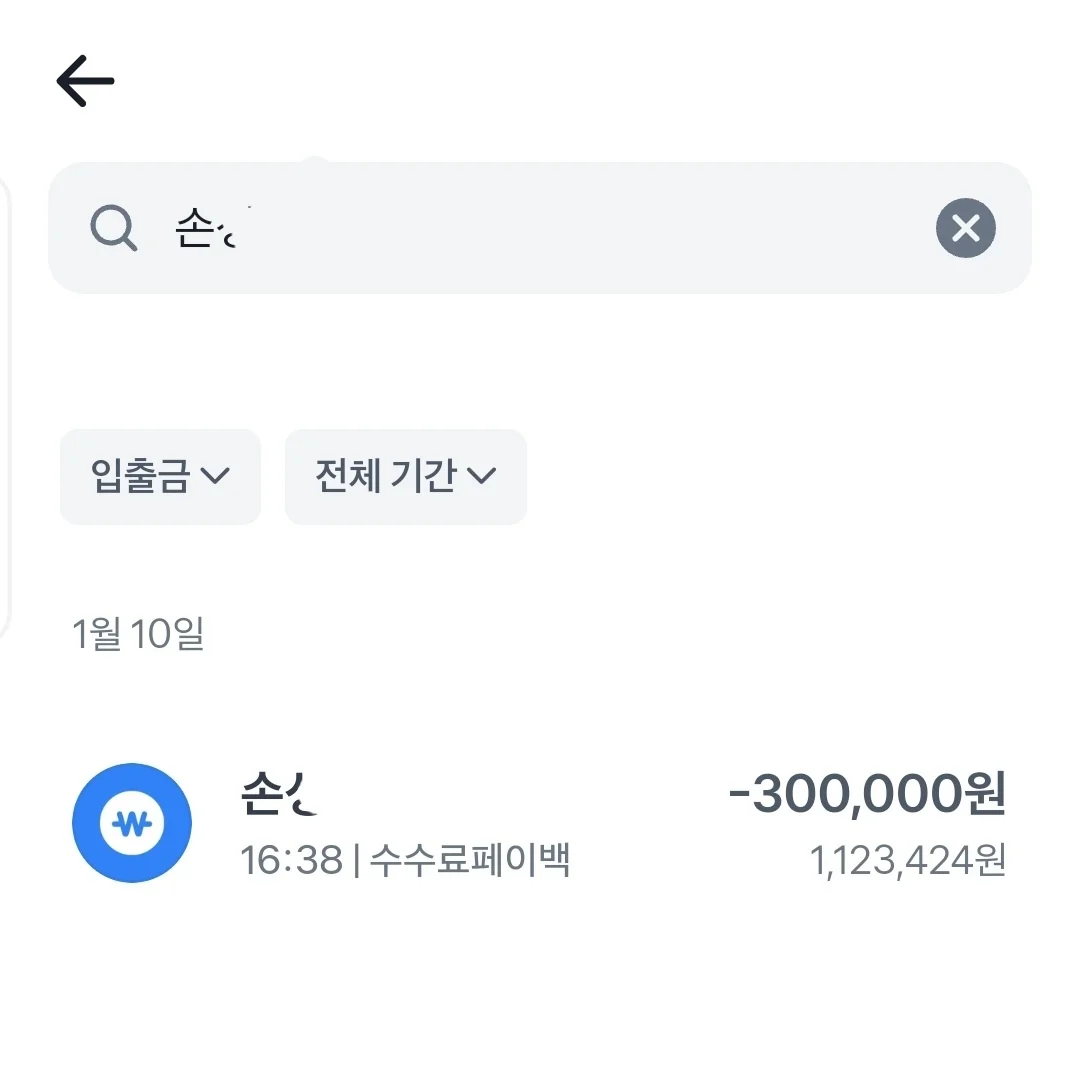Tap the back arrow at top left
1080x1082 pixels.
tap(84, 80)
